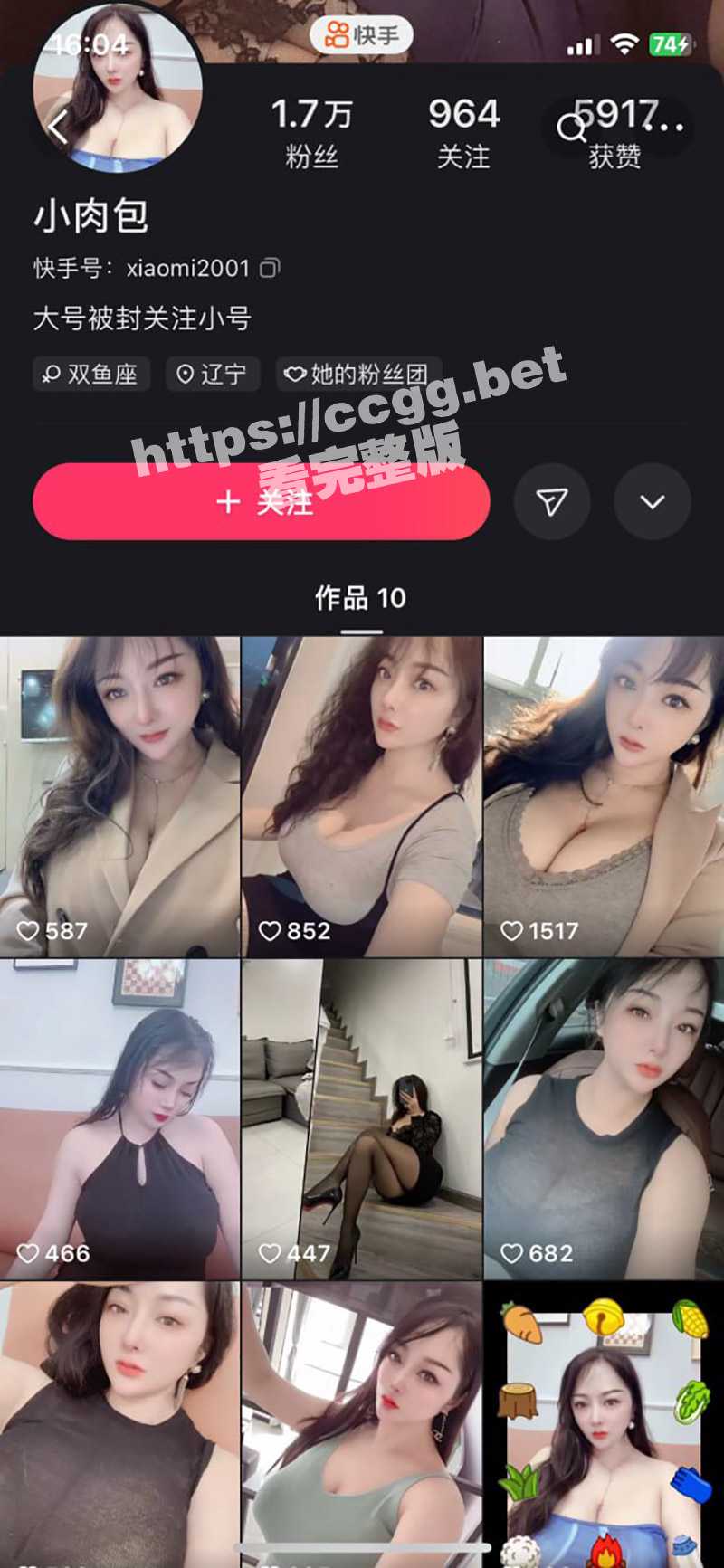
Task: Tap the location pin on the 辽宁 tag
Action: tap(186, 375)
